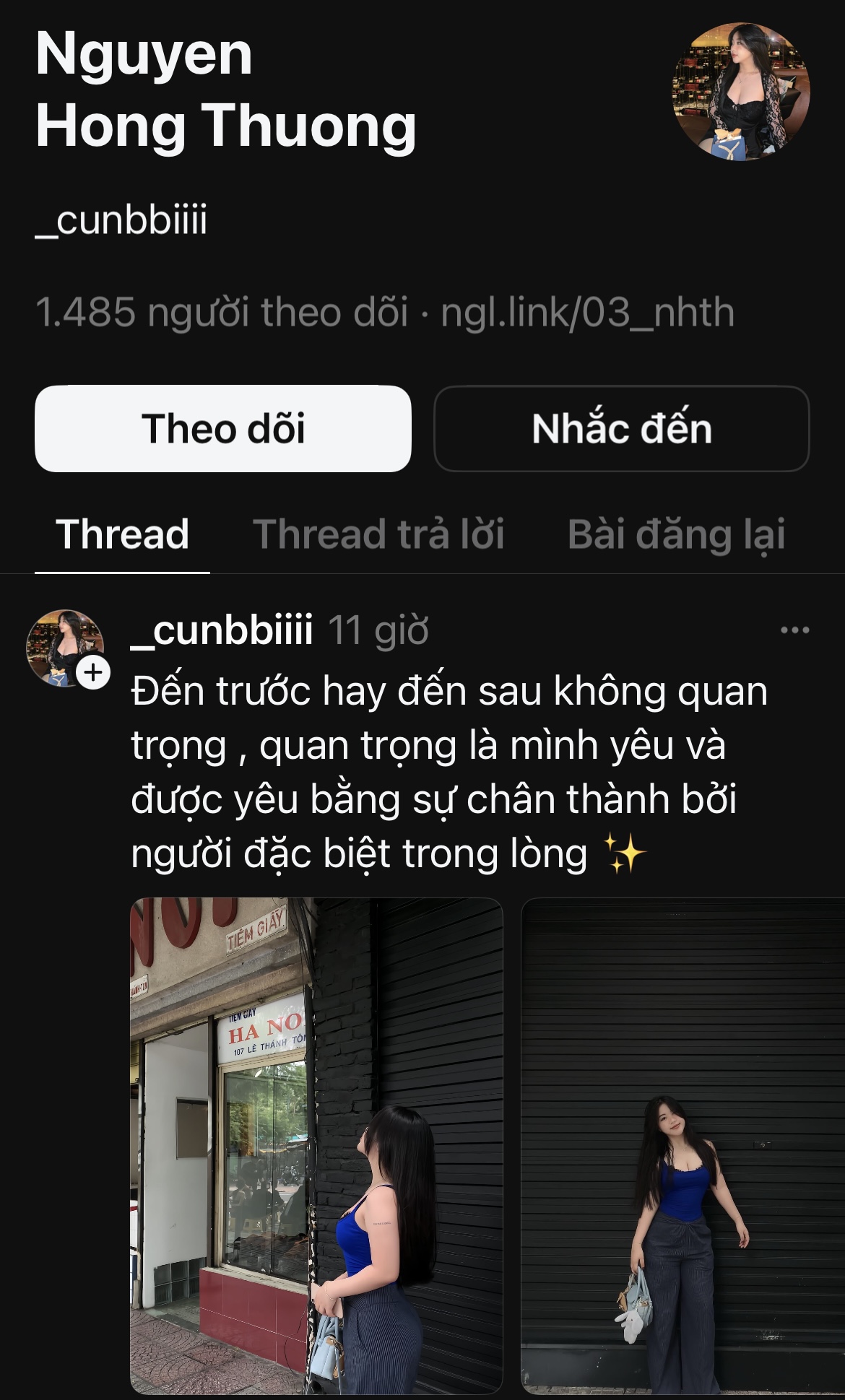The image size is (845, 1400).
Task: Tap the _cunbbiiii username on the post
Action: coord(222,630)
